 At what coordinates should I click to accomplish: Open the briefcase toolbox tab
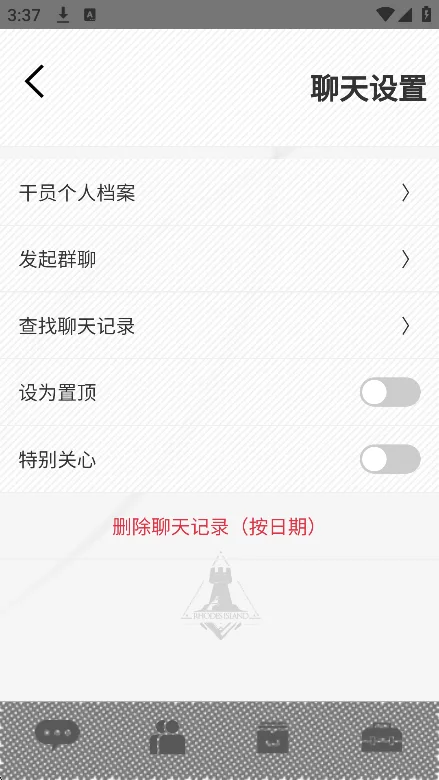[381, 738]
